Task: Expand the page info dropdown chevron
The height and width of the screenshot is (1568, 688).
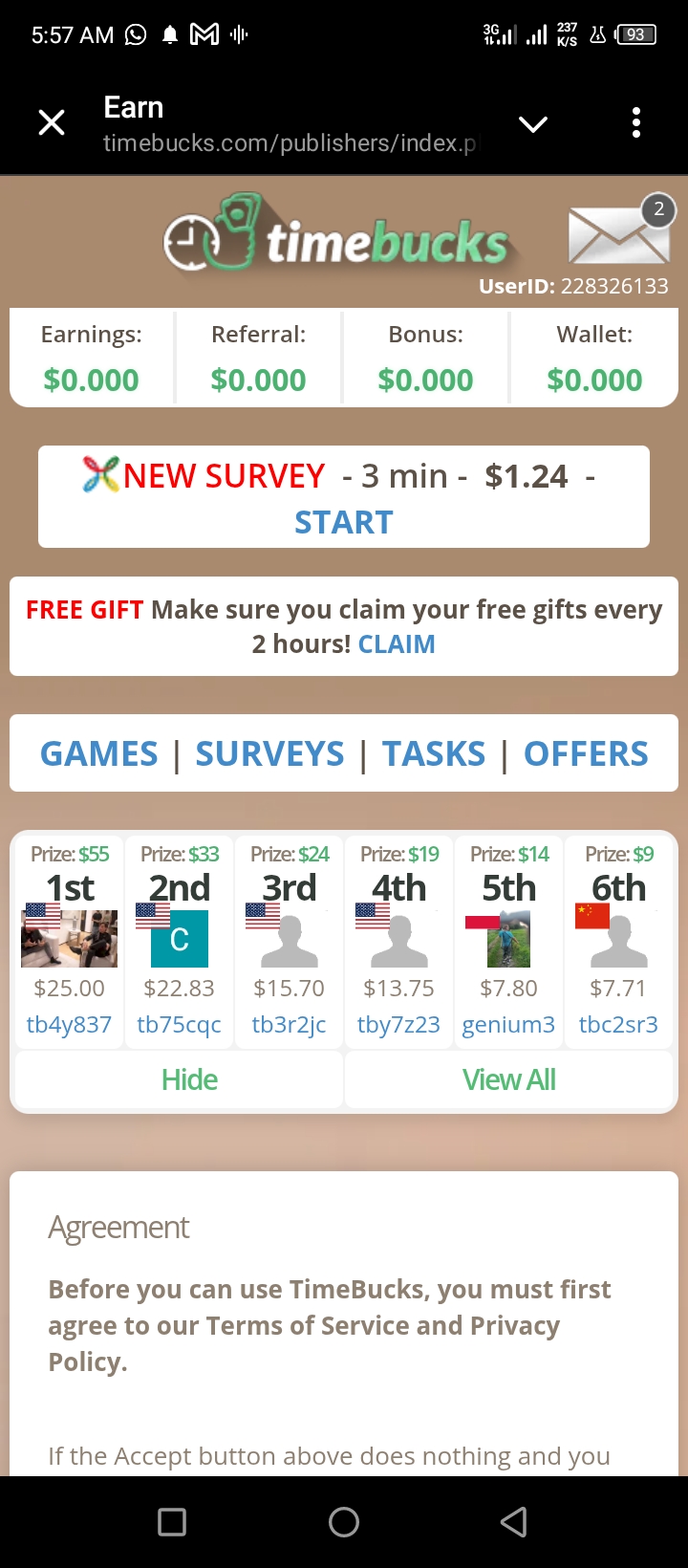Action: [x=532, y=124]
